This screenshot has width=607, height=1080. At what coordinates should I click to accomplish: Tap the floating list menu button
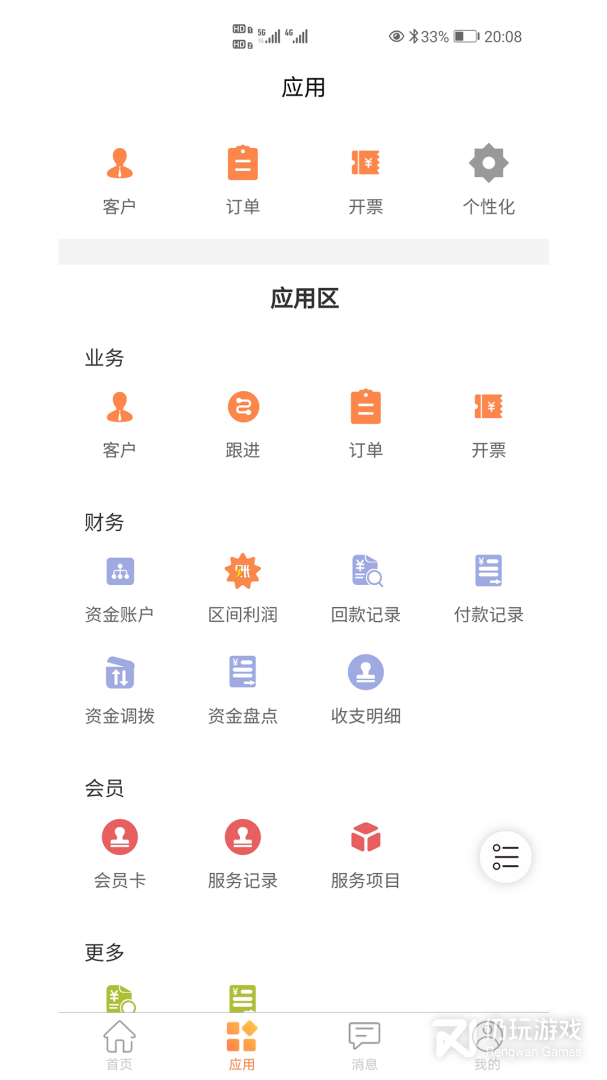tap(505, 857)
